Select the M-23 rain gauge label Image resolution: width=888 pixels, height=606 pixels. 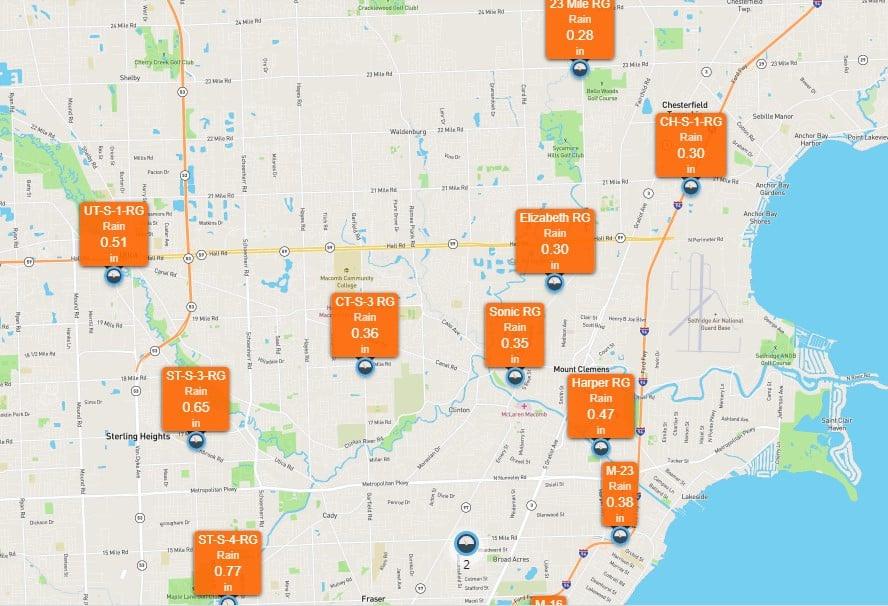point(620,494)
